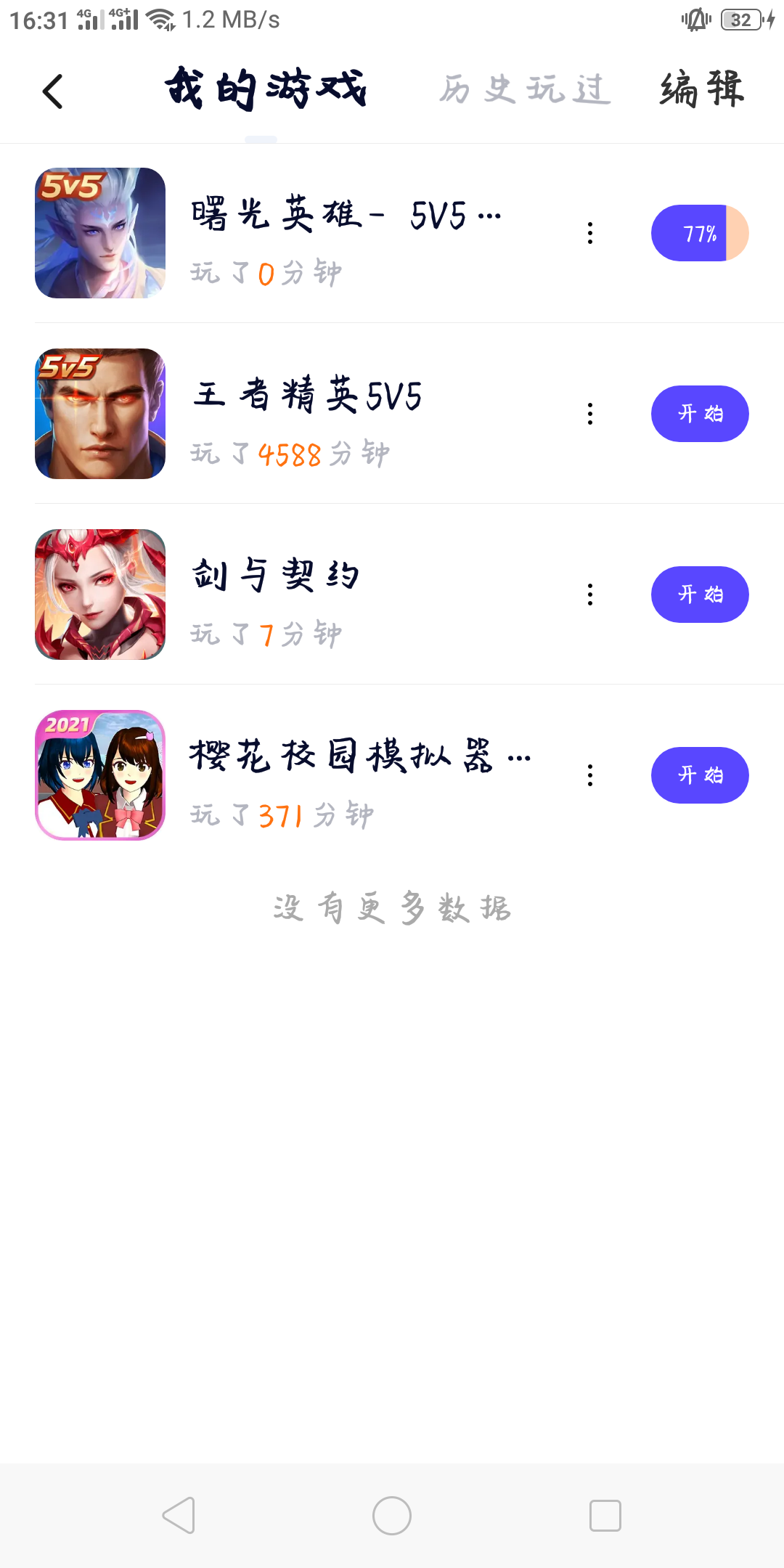Open the 剑与契约 game entry
The width and height of the screenshot is (784, 1568).
[276, 595]
